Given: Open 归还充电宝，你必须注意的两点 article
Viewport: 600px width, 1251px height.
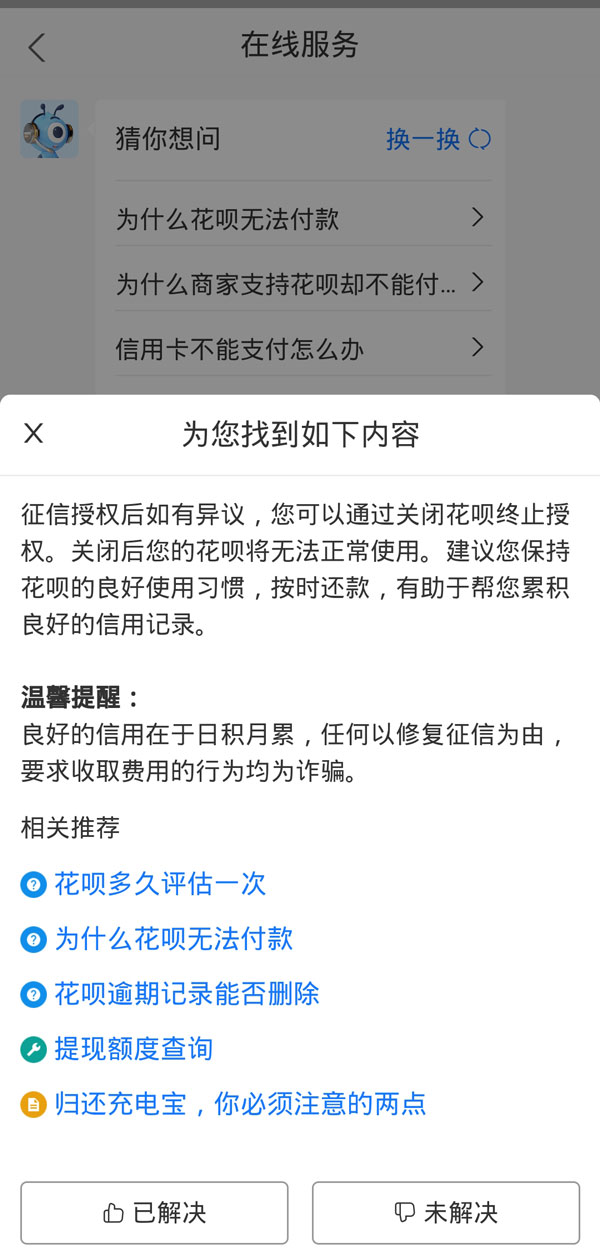Looking at the screenshot, I should (x=239, y=1104).
